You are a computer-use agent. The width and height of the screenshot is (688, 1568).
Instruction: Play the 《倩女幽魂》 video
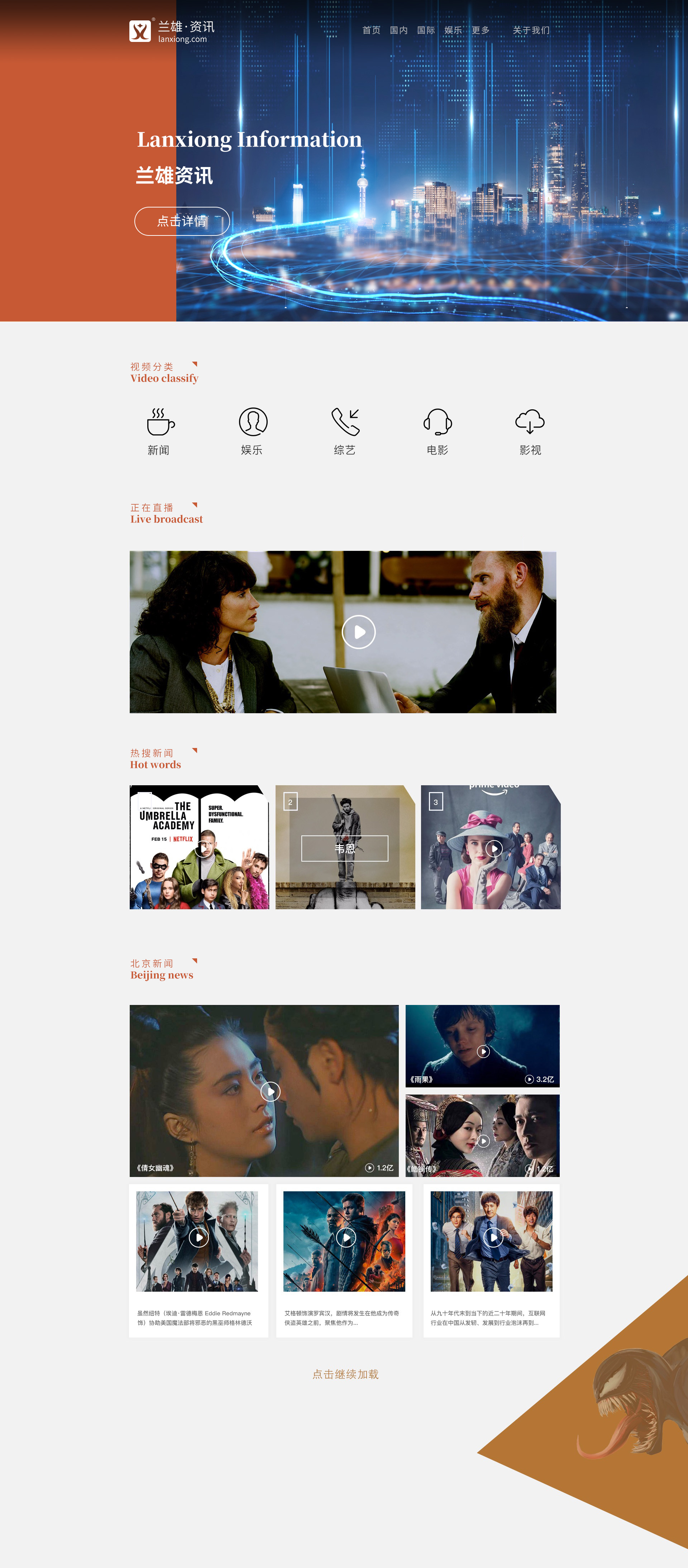point(270,1091)
